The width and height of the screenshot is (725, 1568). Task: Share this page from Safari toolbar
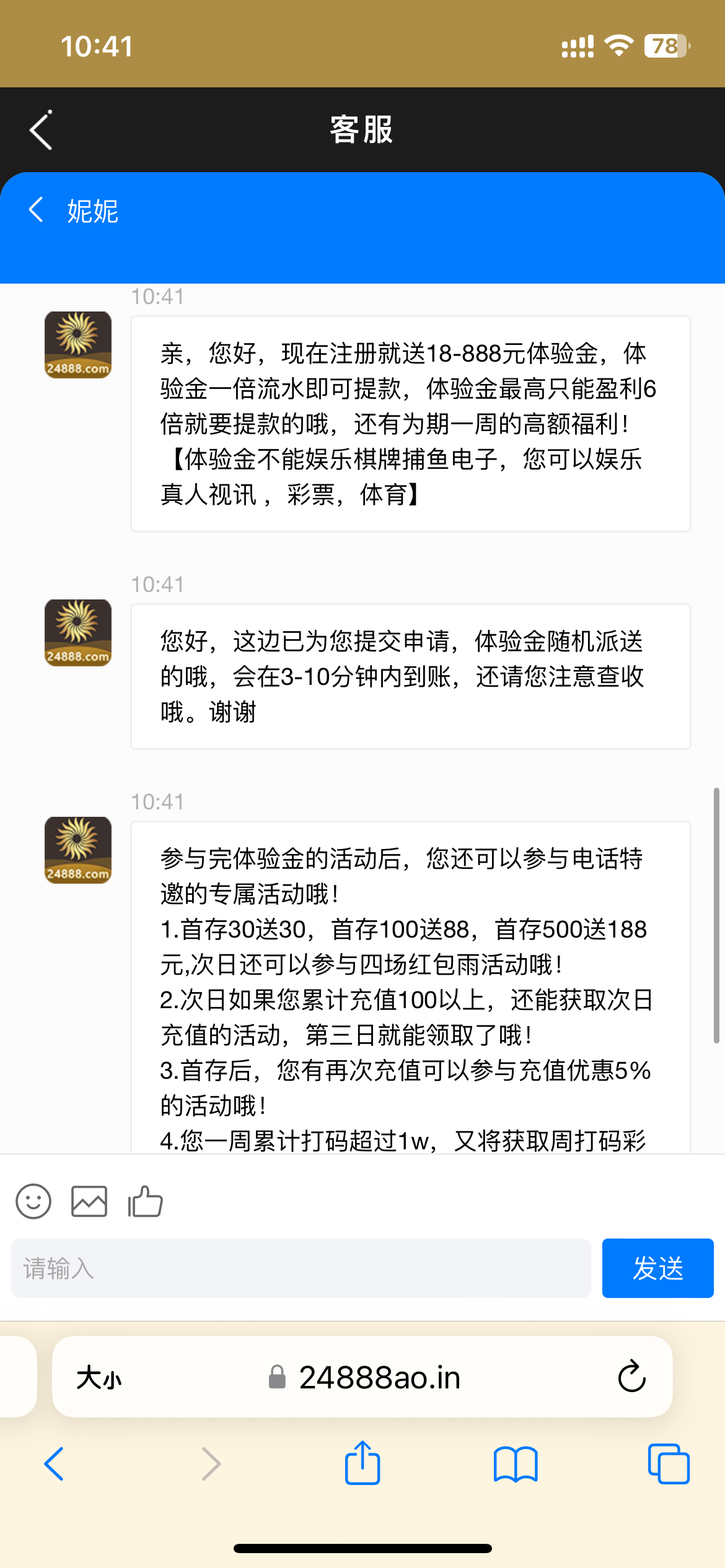coord(362,1463)
